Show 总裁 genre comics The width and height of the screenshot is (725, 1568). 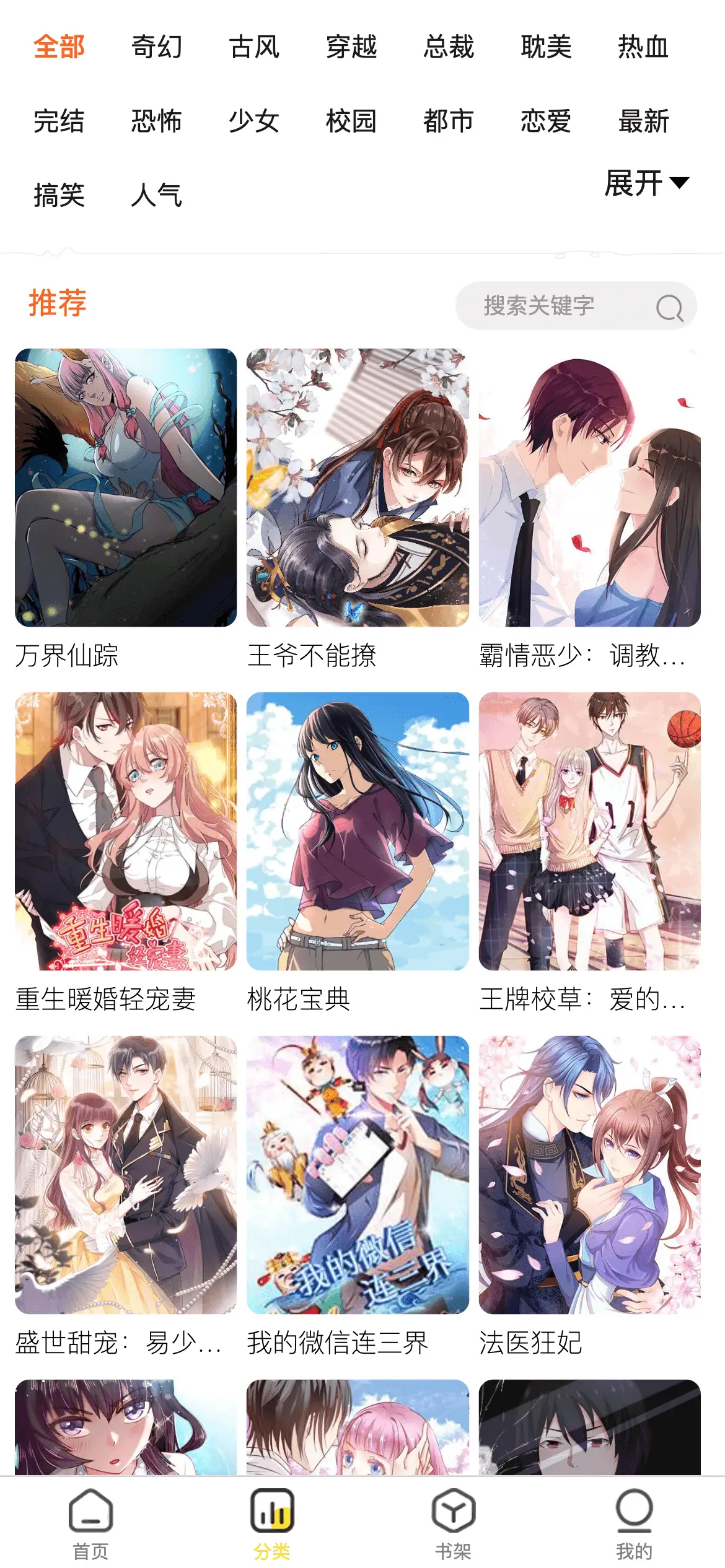(449, 47)
